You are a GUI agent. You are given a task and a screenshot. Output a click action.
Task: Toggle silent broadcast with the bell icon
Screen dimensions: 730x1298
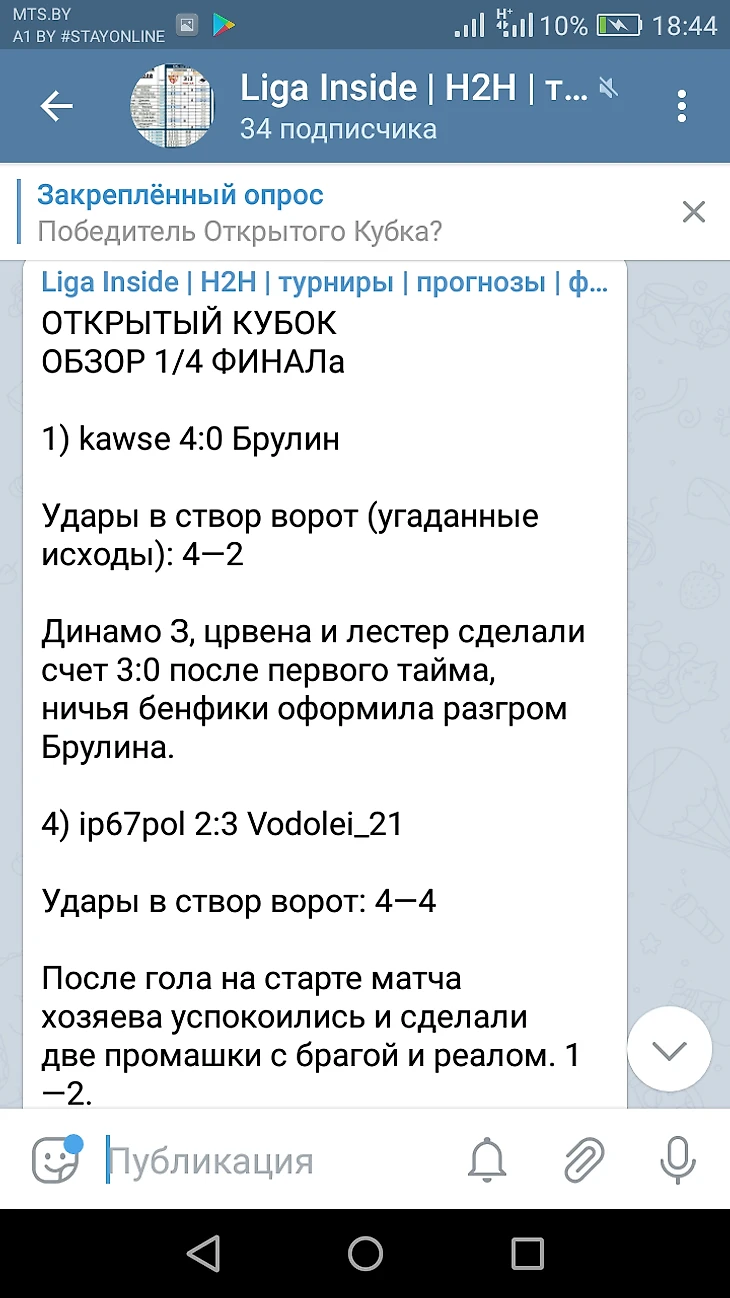[487, 1160]
